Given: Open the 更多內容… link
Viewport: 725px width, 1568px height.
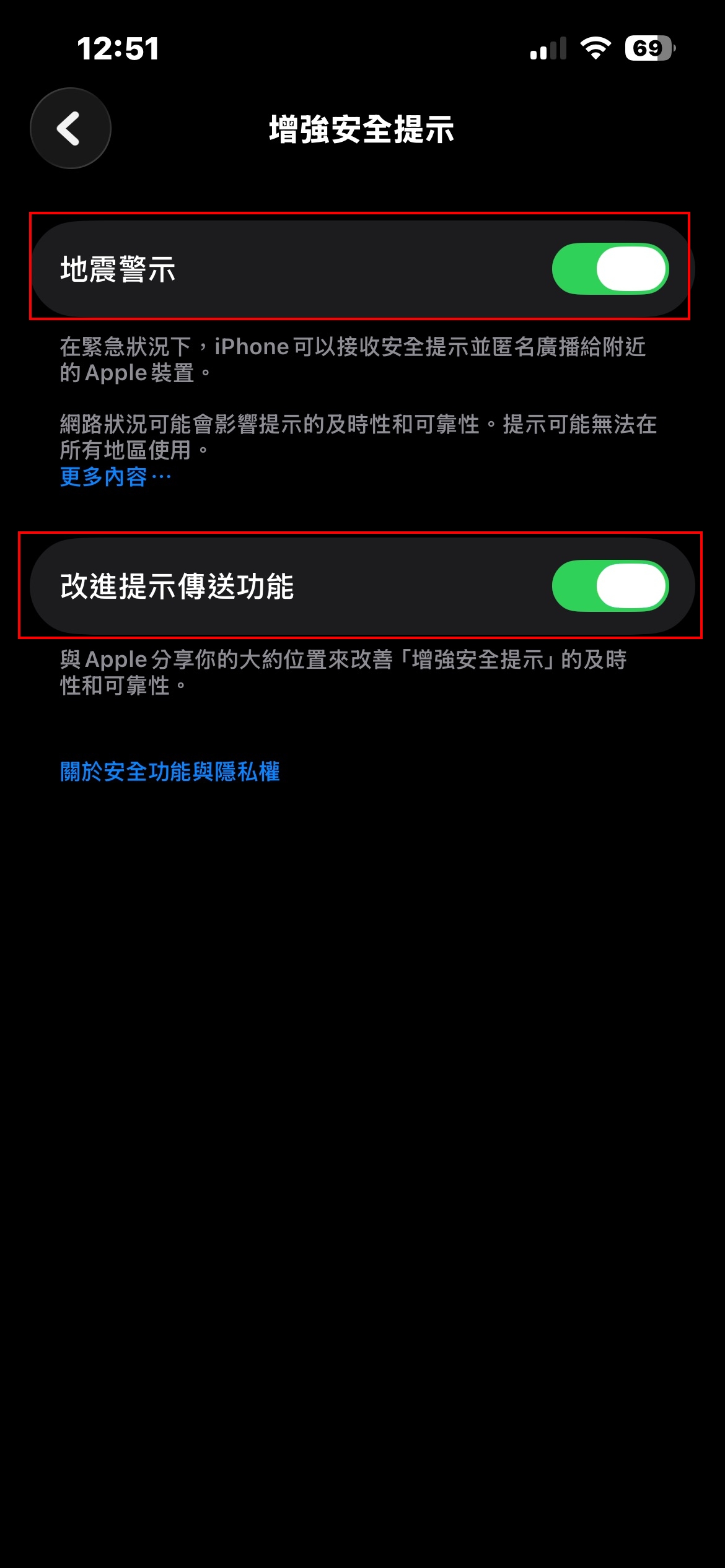Looking at the screenshot, I should coord(113,476).
